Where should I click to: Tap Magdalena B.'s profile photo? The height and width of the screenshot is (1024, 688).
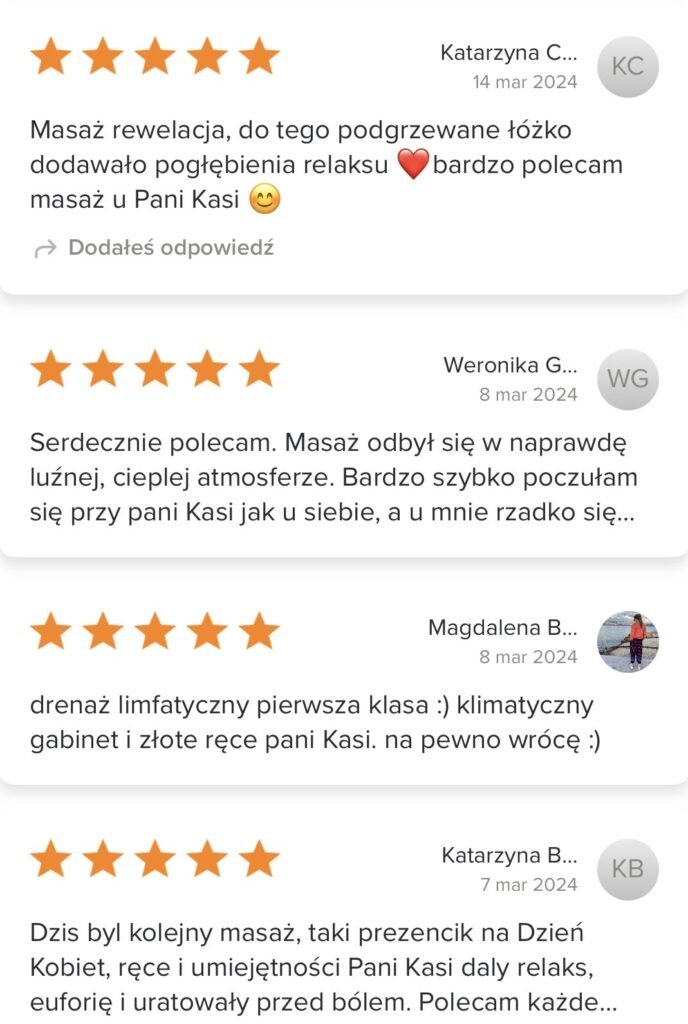tap(628, 642)
